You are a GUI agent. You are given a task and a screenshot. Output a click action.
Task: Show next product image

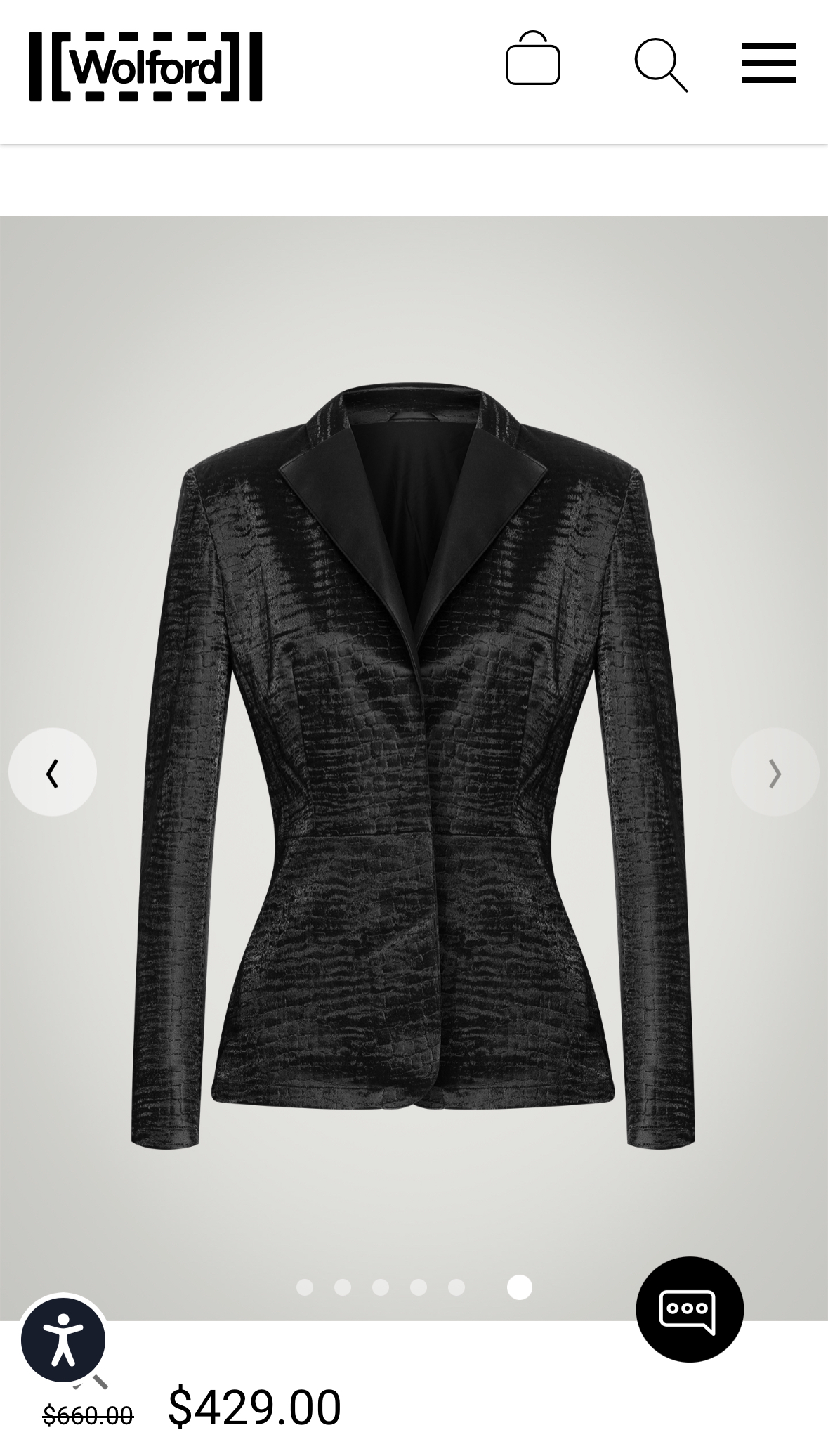click(x=775, y=772)
